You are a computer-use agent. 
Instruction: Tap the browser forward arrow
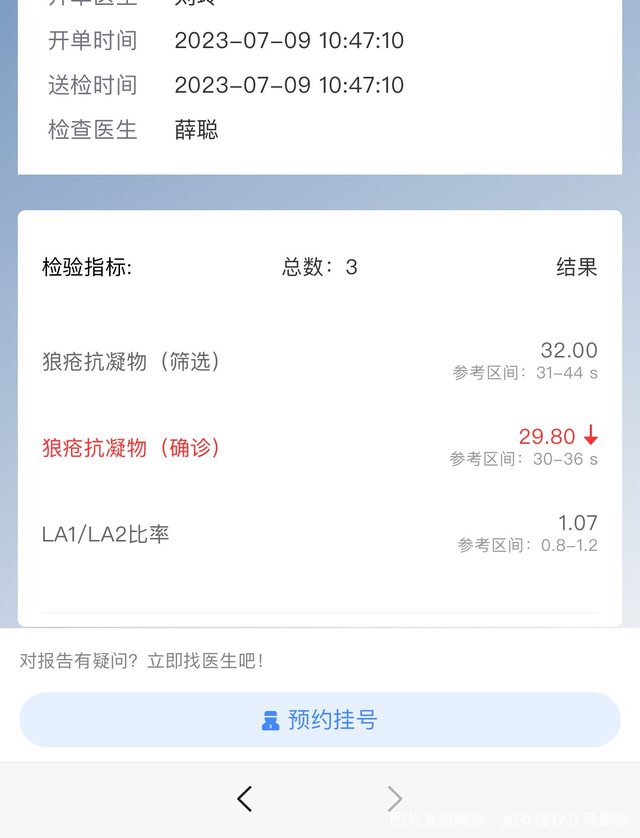[x=395, y=798]
